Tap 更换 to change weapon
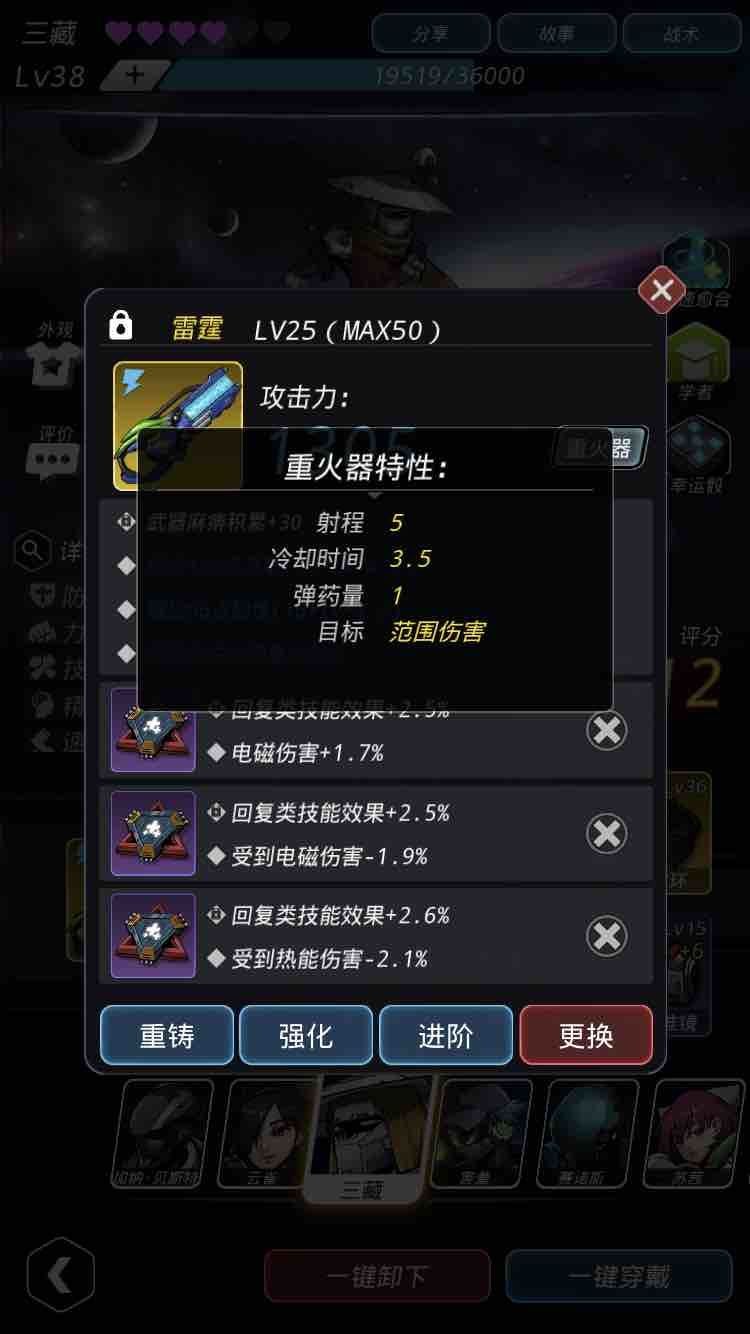This screenshot has width=750, height=1334. tap(586, 1035)
